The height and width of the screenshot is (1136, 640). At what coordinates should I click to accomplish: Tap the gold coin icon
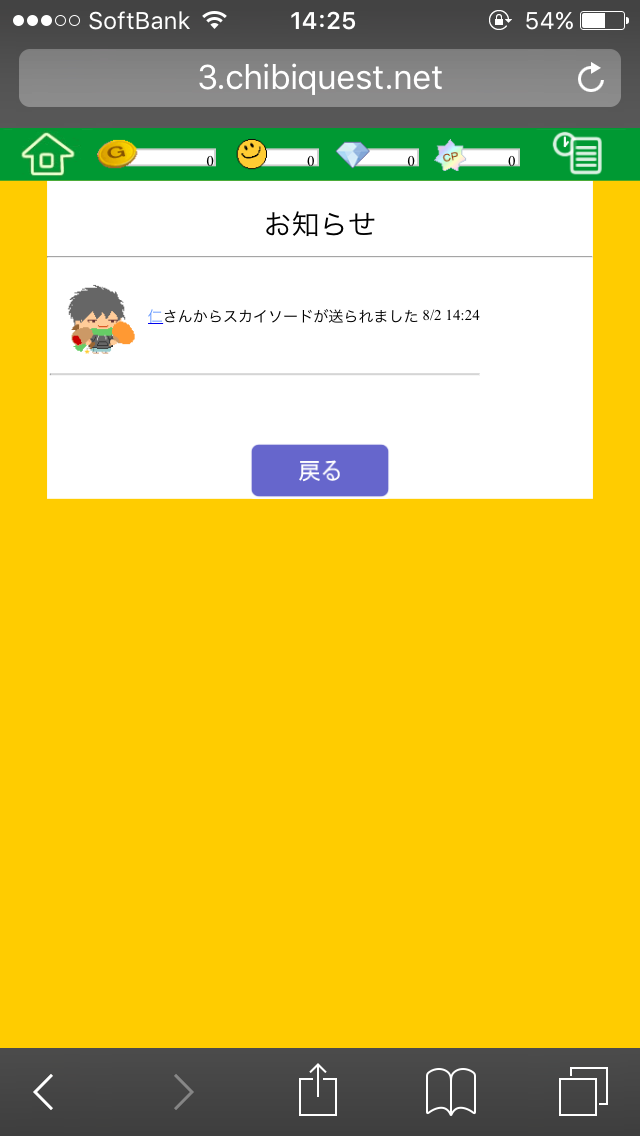tap(117, 154)
